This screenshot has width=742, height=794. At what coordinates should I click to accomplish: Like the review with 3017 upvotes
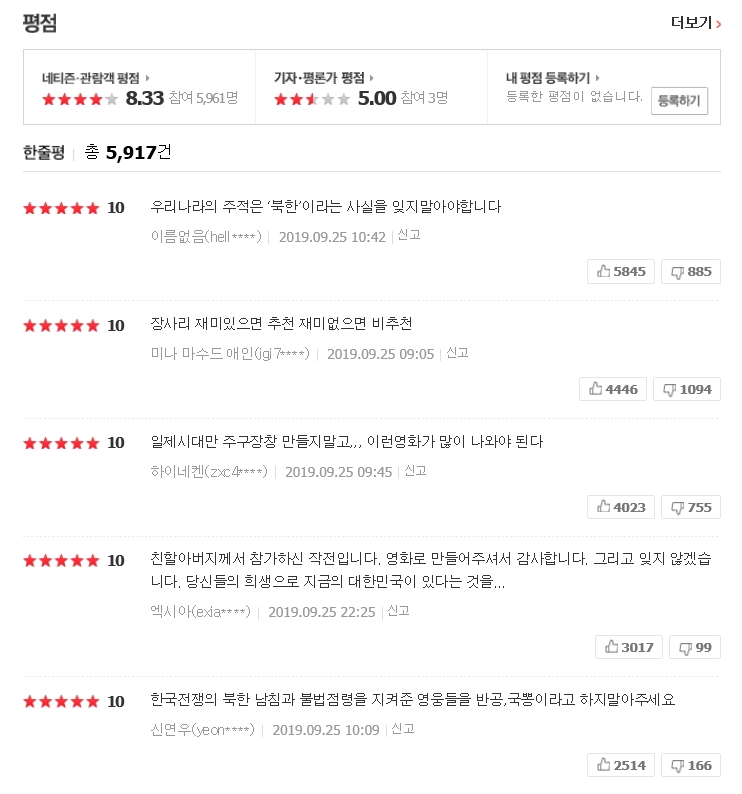pos(628,647)
